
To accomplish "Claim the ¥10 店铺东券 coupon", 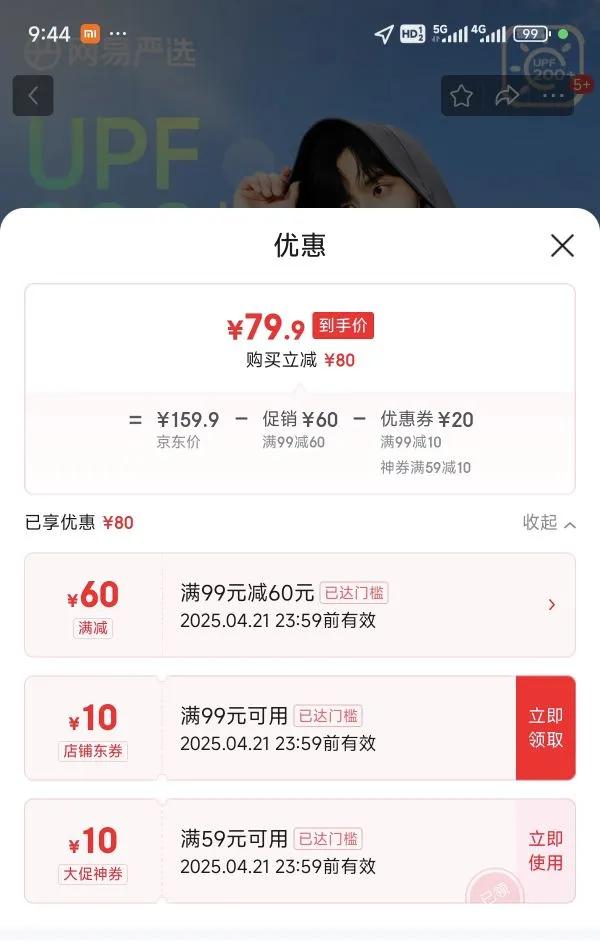I will [x=545, y=728].
